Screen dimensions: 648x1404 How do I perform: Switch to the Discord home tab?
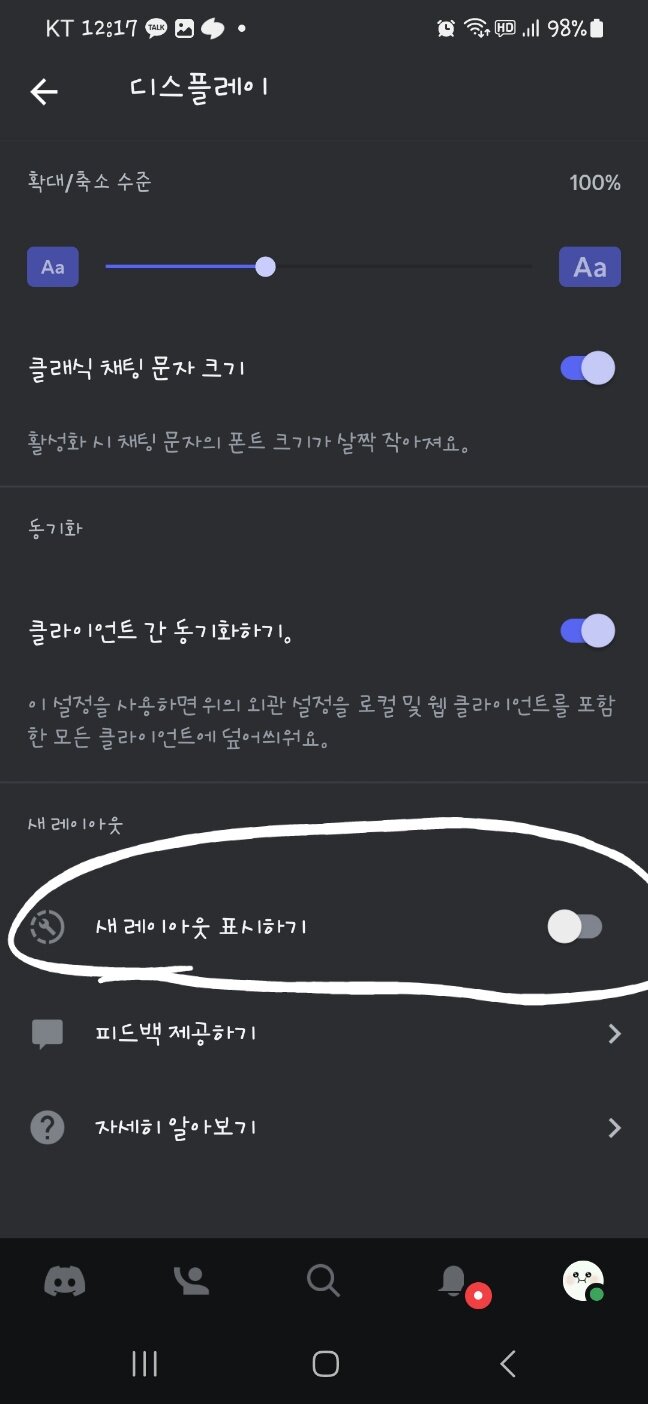click(65, 1280)
